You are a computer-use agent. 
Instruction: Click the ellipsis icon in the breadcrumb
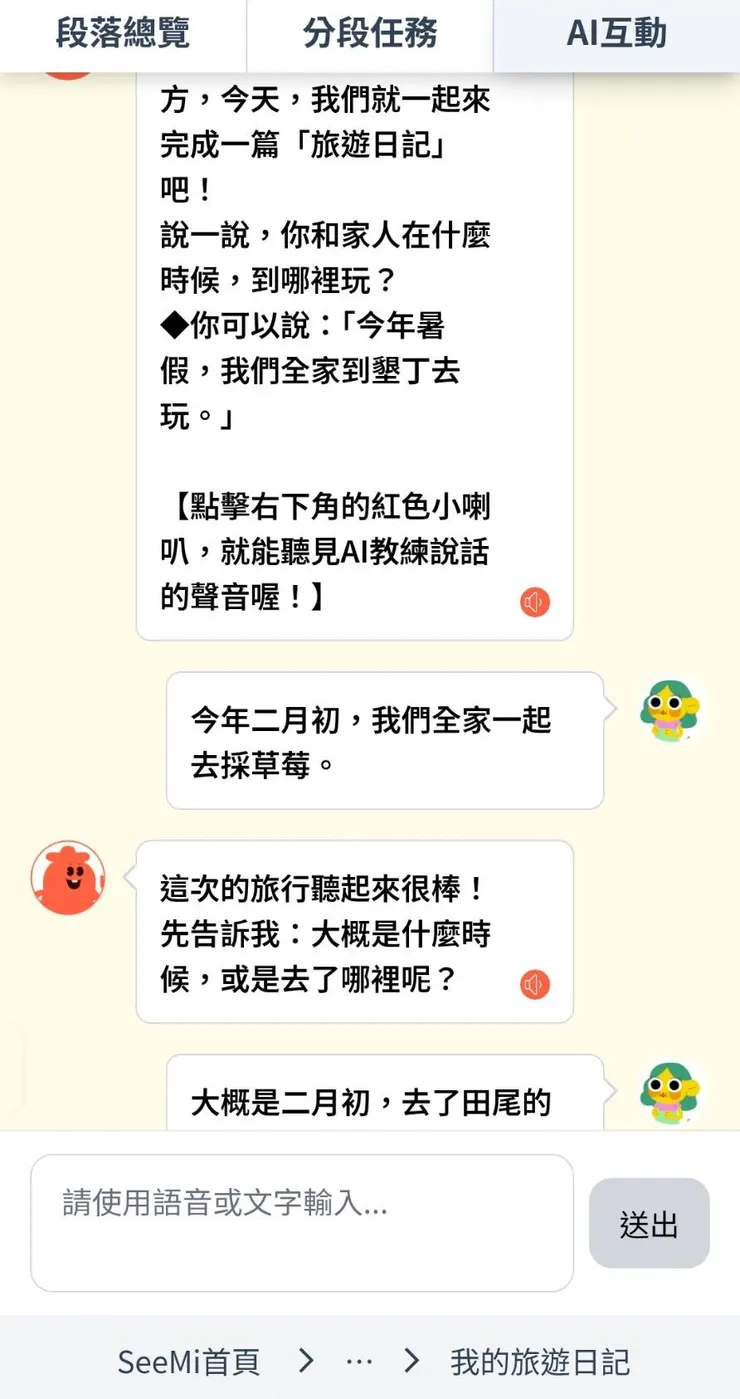(357, 1360)
